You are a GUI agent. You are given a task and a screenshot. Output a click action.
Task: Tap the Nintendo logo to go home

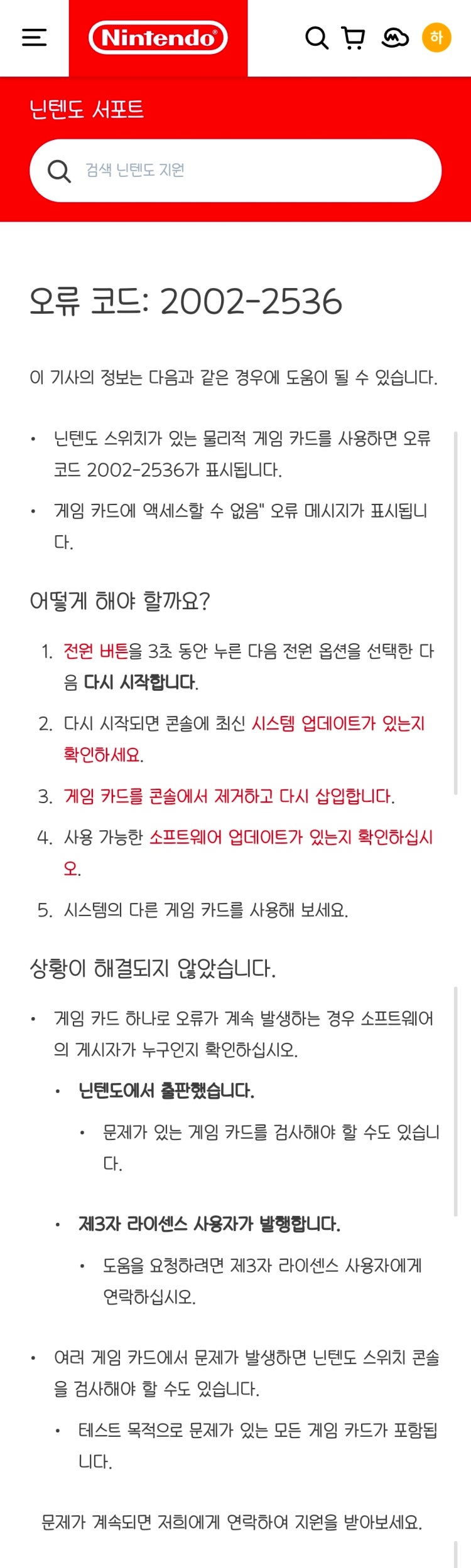(x=158, y=38)
